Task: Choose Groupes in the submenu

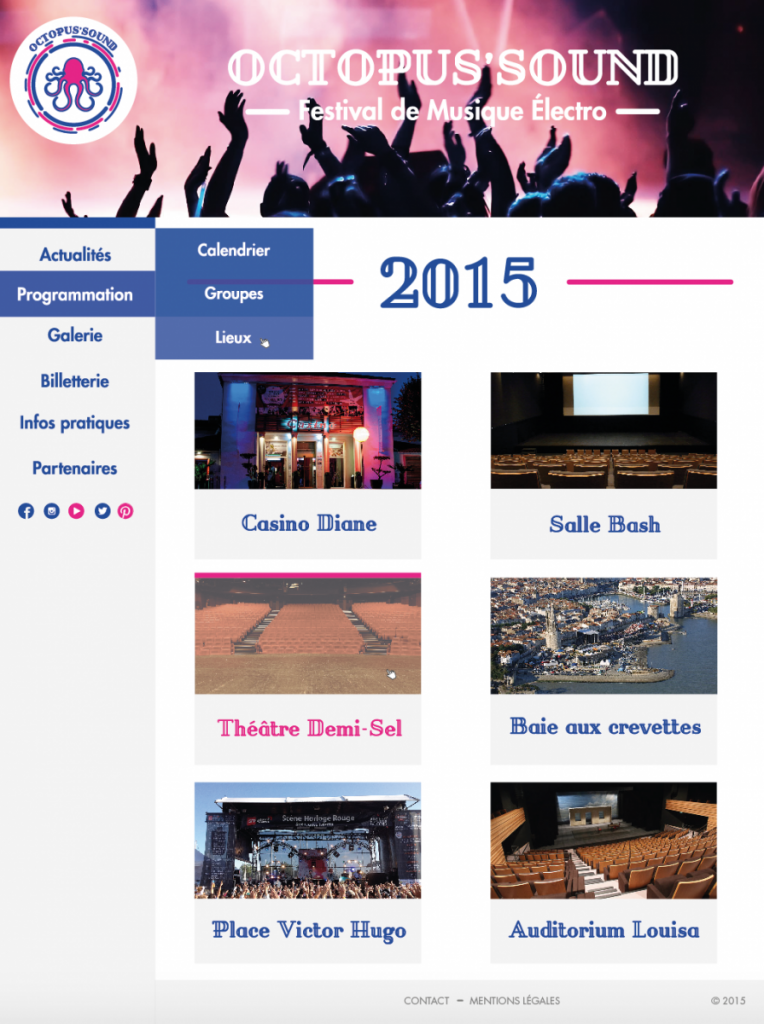Action: coord(234,294)
